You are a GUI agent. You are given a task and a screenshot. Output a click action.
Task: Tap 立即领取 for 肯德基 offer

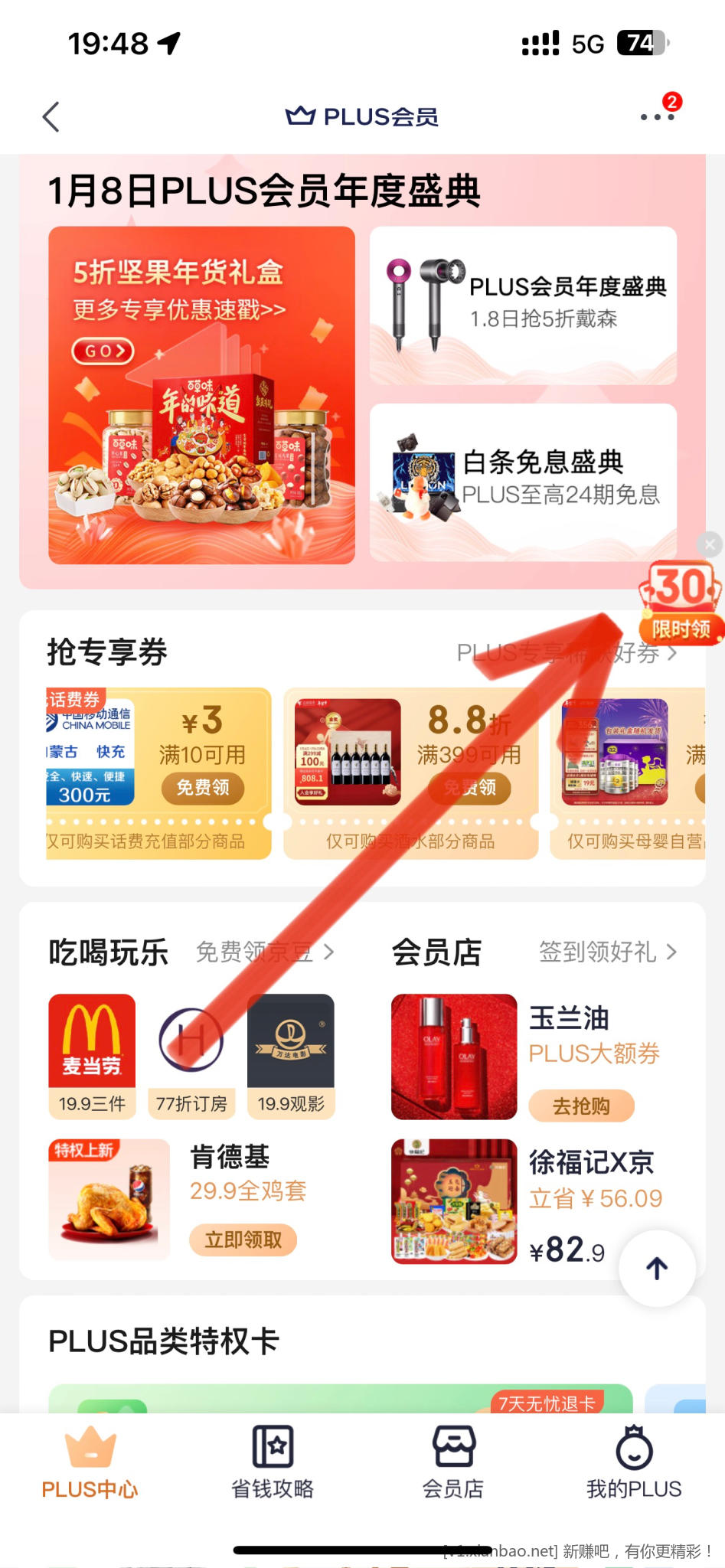coord(243,1240)
